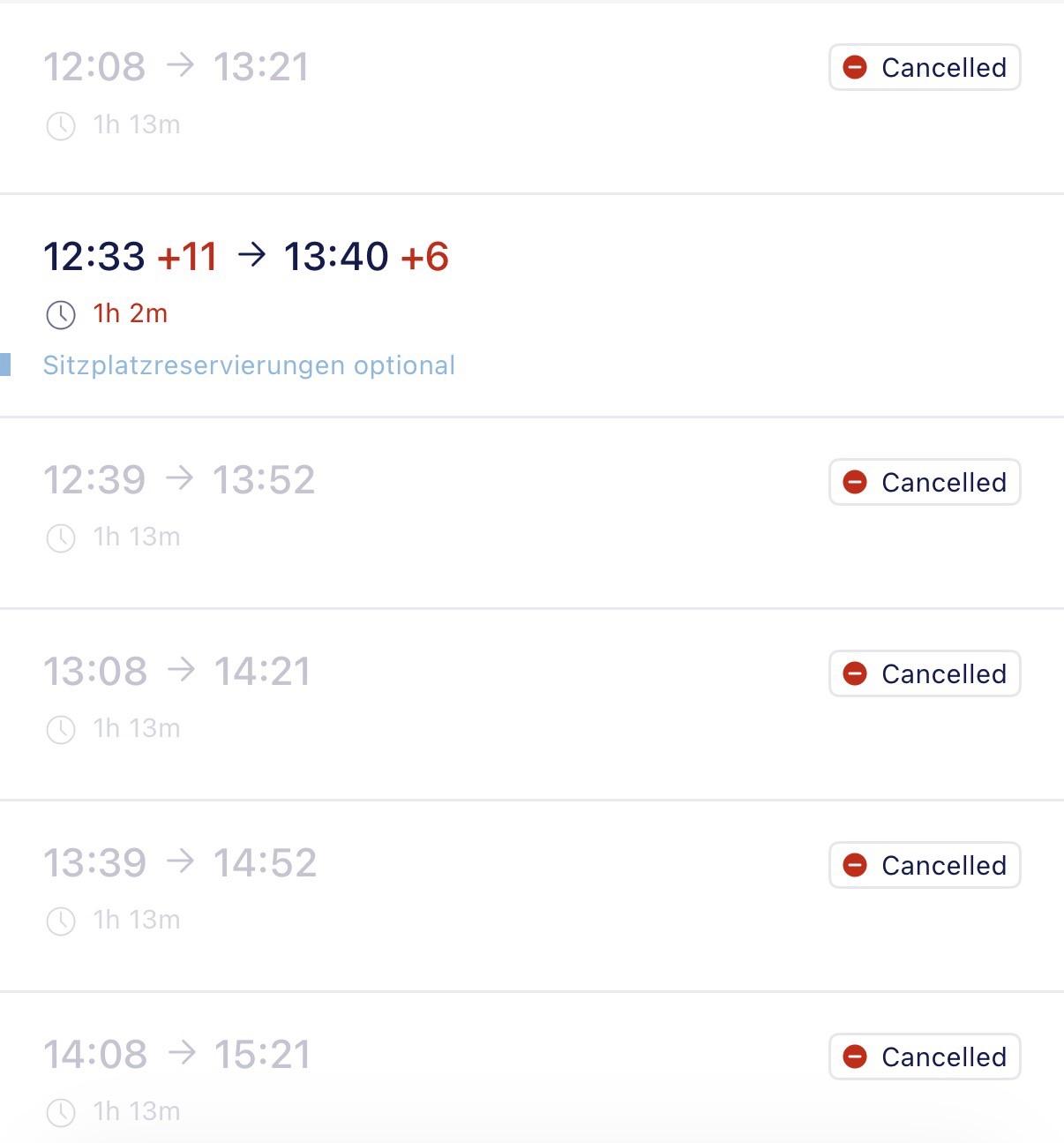Open the cancelled 12:08 to 13:21 connection

176,67
